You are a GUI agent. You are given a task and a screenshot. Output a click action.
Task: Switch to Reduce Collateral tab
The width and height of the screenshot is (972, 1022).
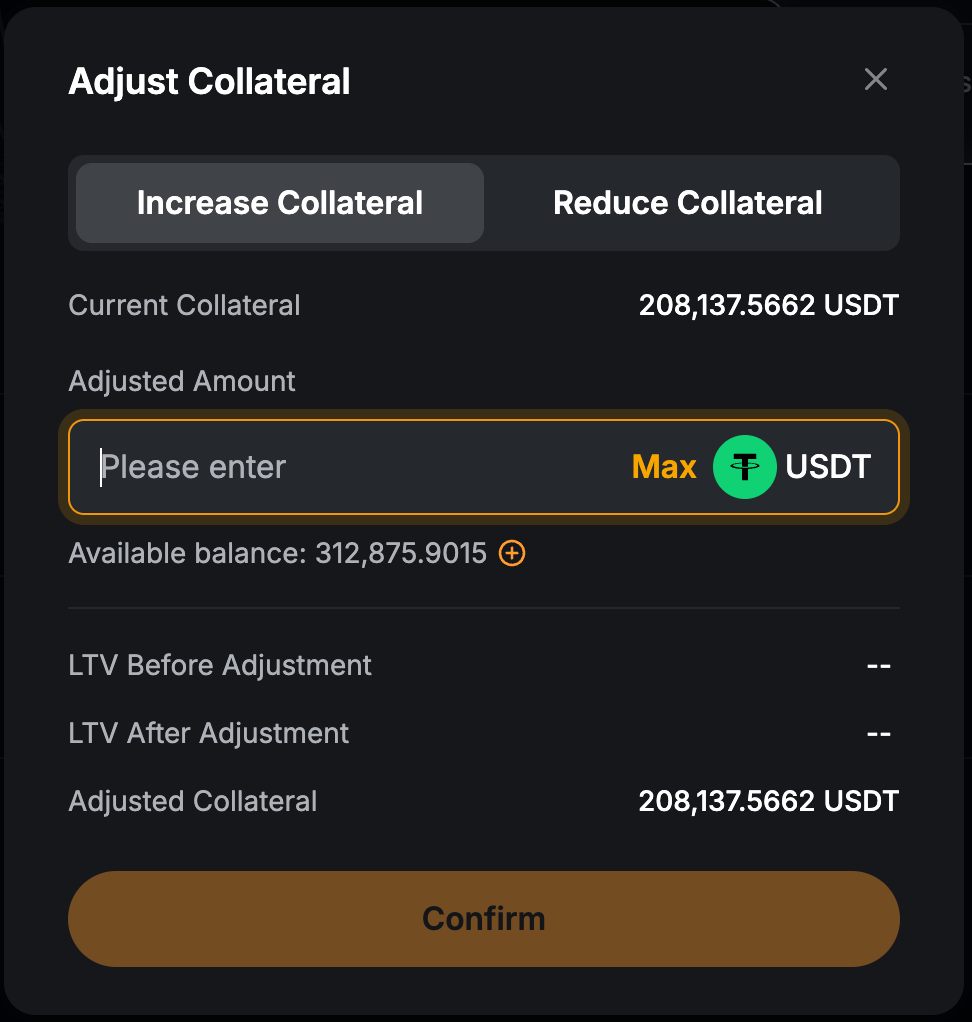tap(688, 203)
